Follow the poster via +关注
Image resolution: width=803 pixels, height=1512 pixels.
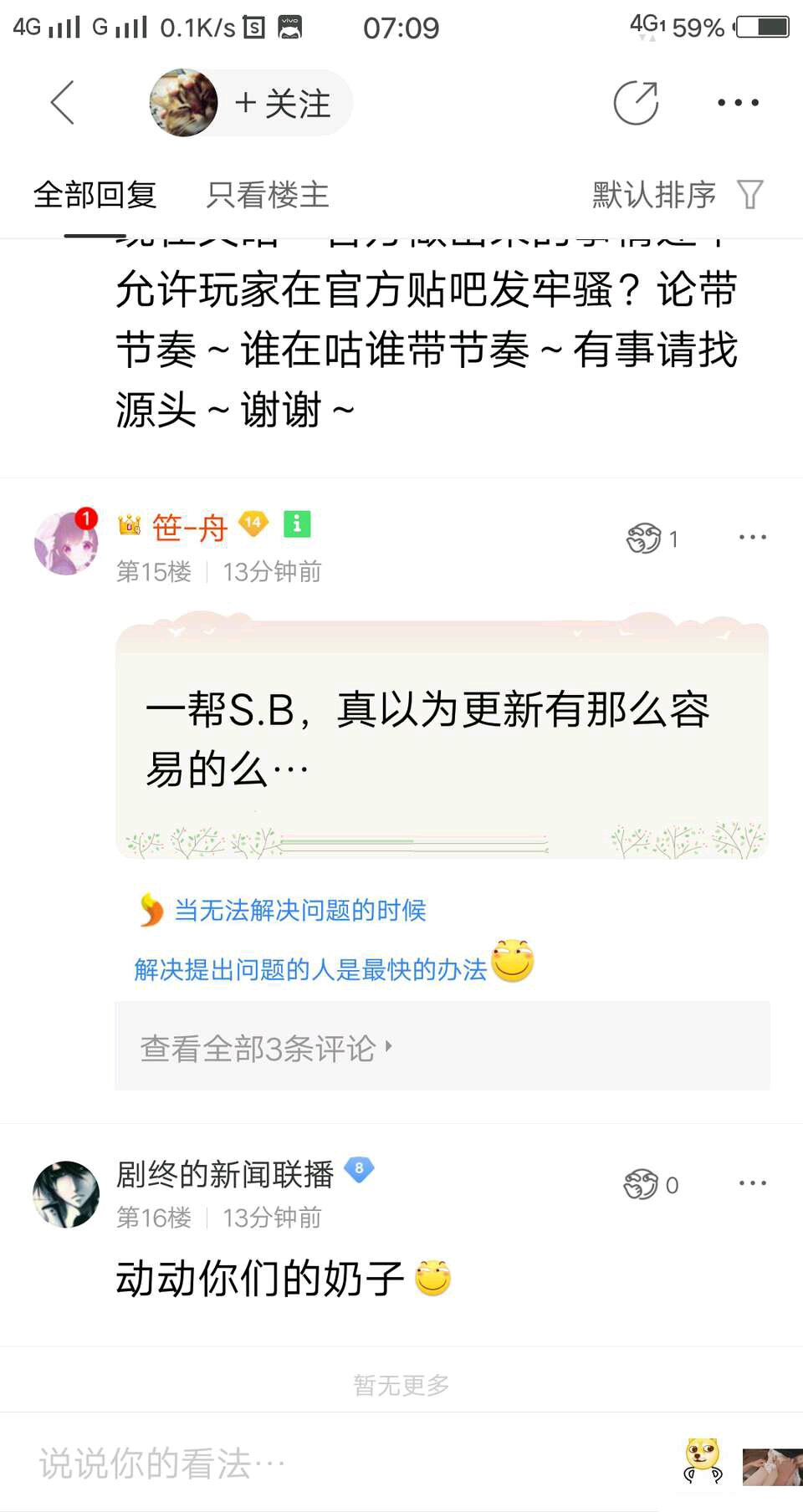pos(284,104)
